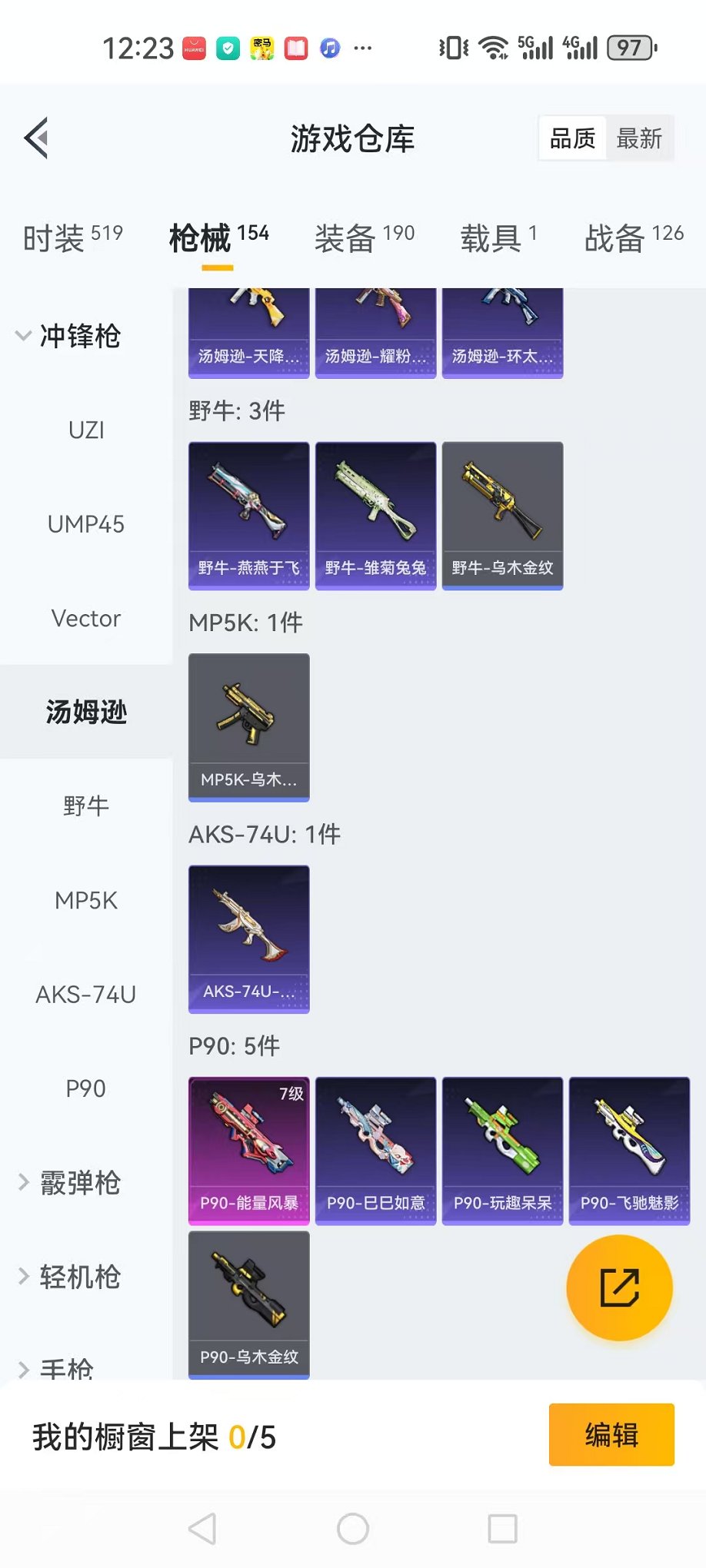706x1568 pixels.
Task: Go to the system home screen
Action: (x=353, y=1529)
